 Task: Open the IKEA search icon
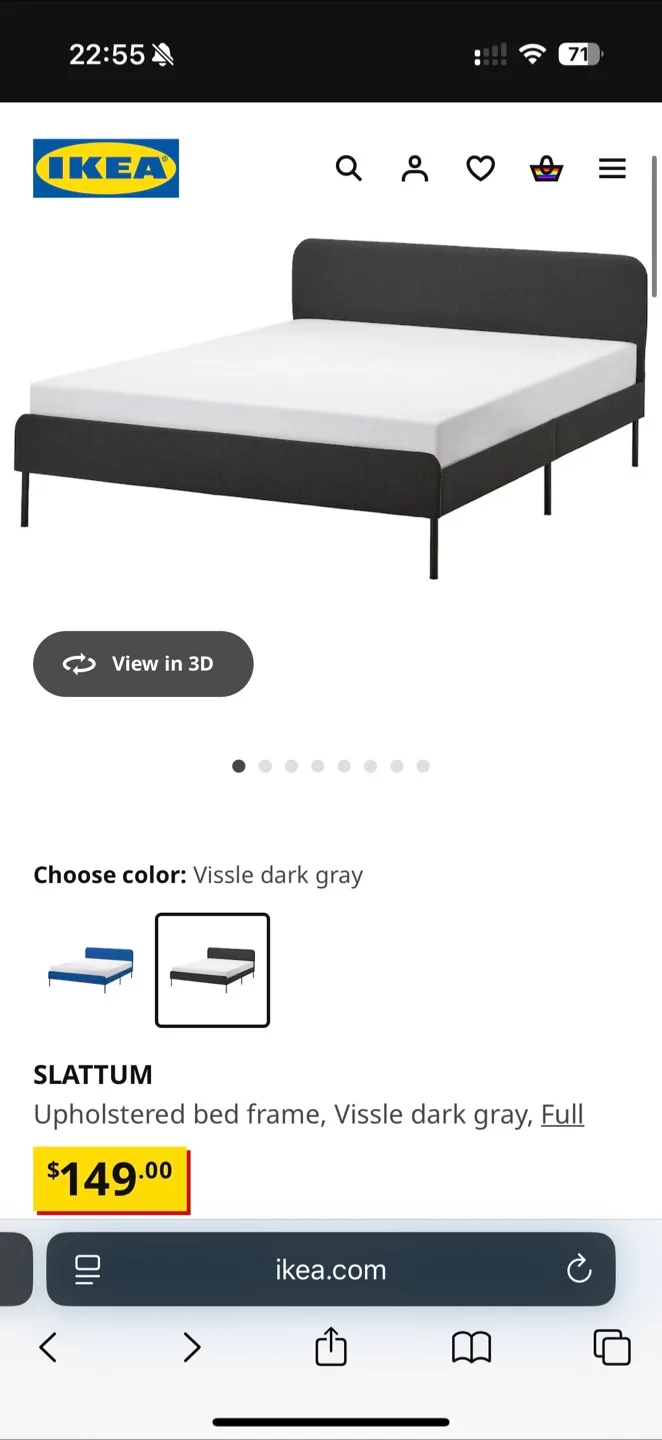pos(348,168)
